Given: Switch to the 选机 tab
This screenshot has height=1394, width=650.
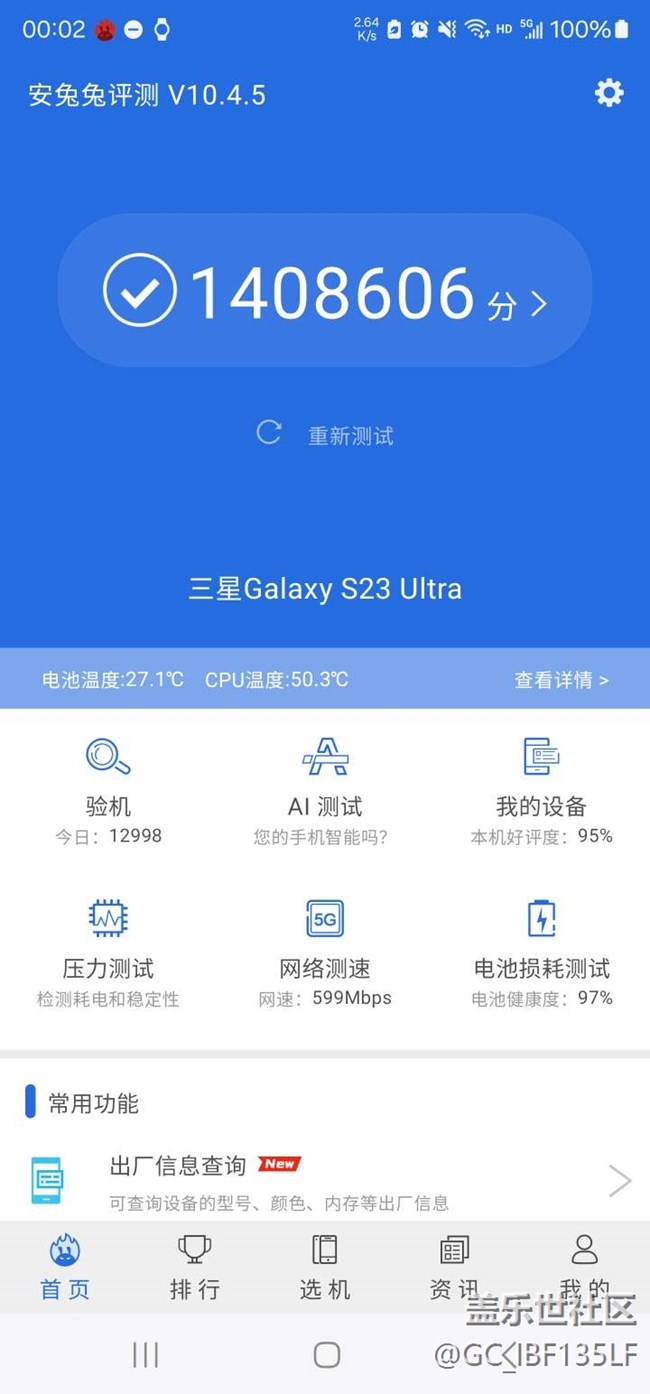Looking at the screenshot, I should click(x=325, y=1266).
